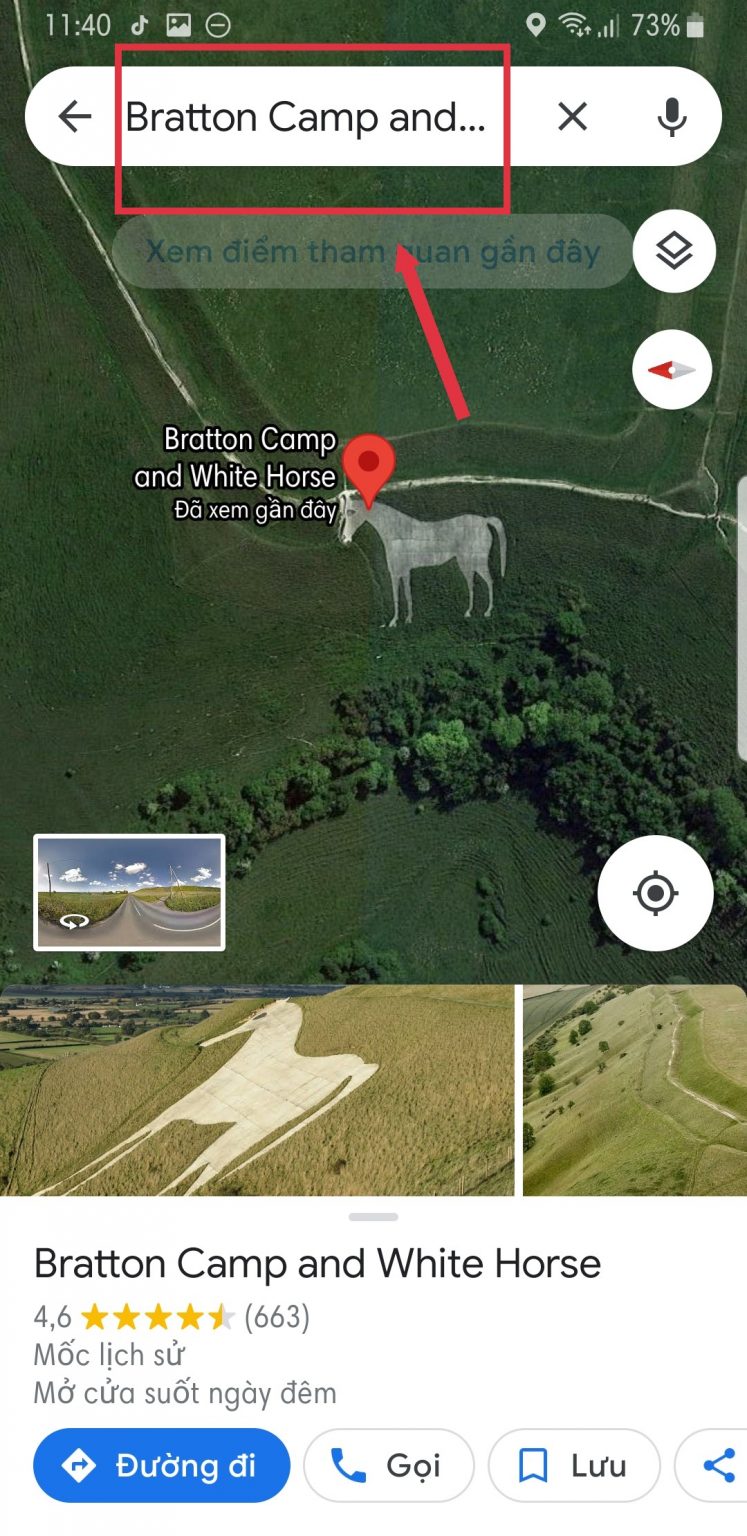Screen dimensions: 747x1536
Task: Open the map layers selector
Action: pos(674,251)
